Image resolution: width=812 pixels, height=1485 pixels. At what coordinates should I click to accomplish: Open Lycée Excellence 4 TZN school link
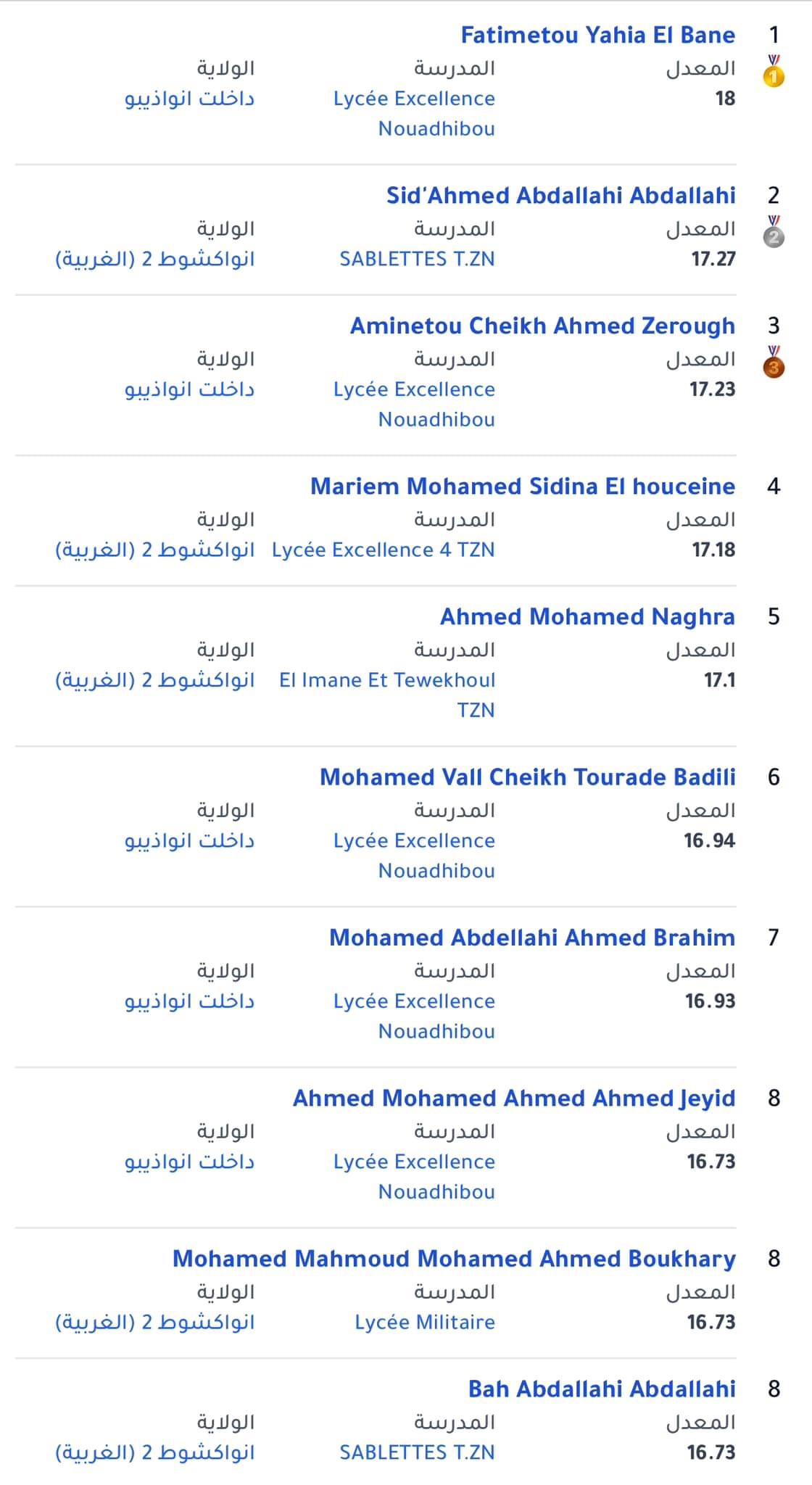[383, 550]
